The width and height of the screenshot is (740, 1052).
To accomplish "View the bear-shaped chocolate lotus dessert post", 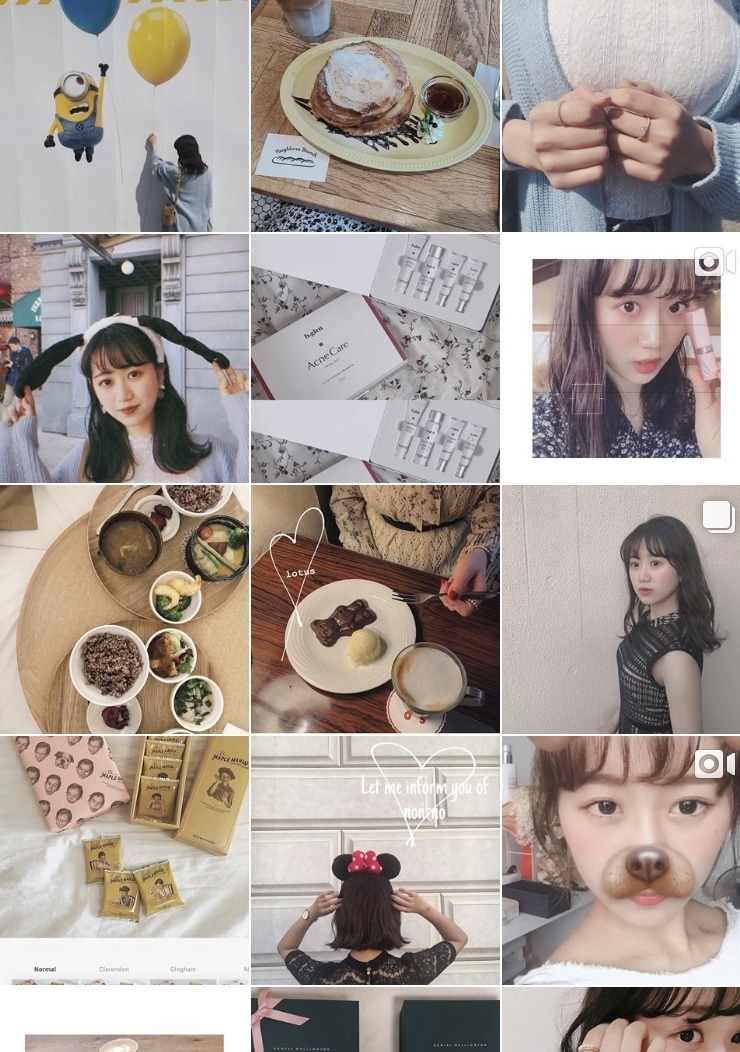I will click(x=375, y=609).
